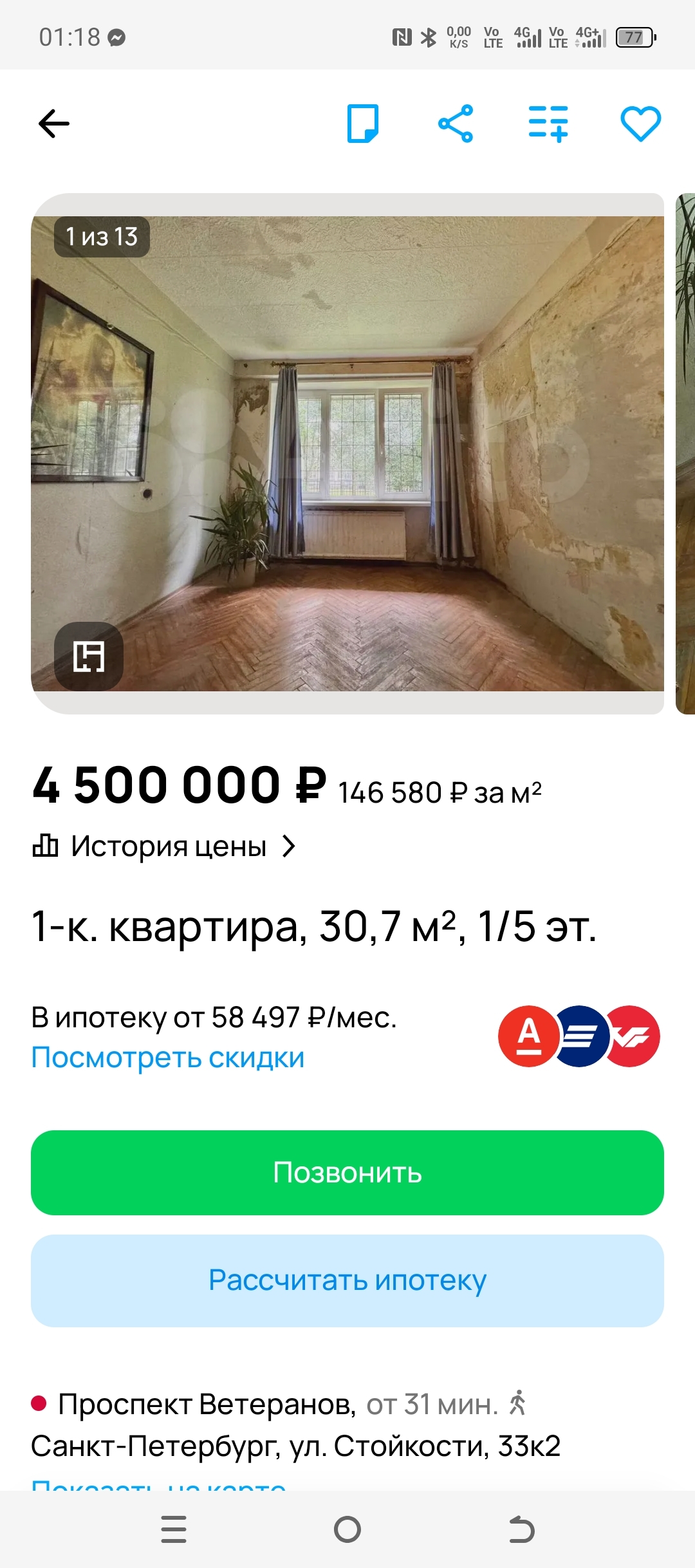Screen dimensions: 695x1568
Task: Open the system recent apps button
Action: (x=174, y=1529)
